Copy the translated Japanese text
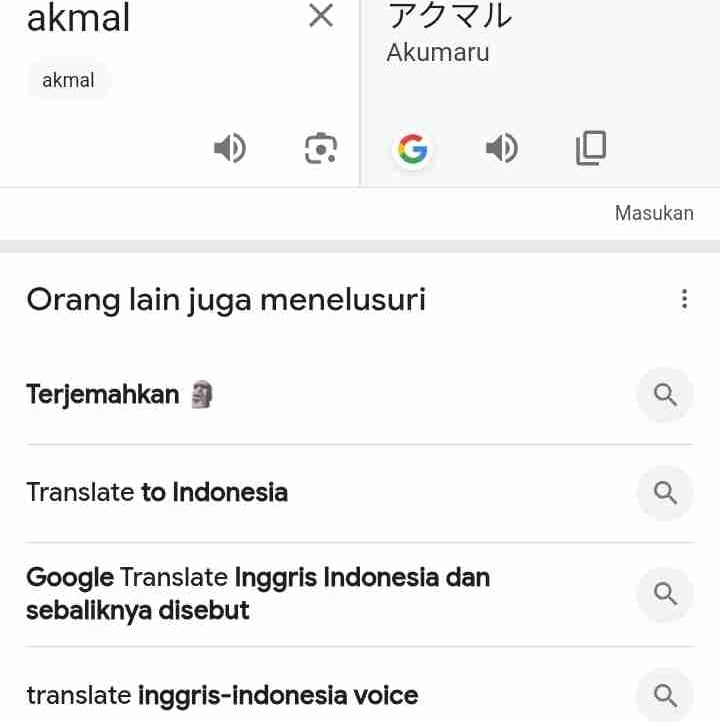This screenshot has height=722, width=720. pos(591,148)
